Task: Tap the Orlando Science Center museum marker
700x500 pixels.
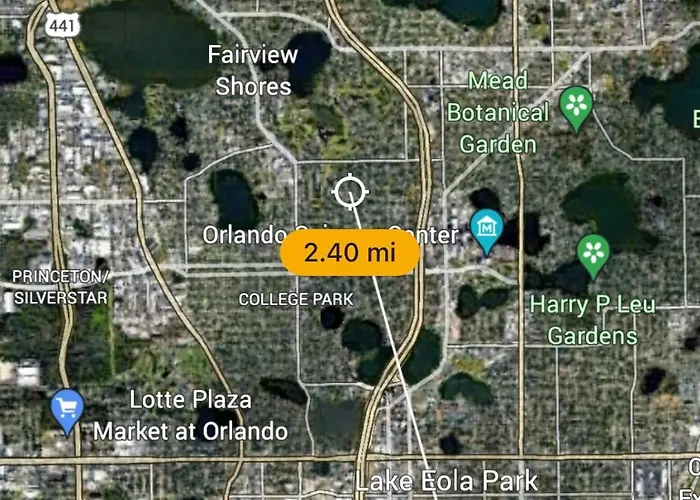Action: [487, 228]
